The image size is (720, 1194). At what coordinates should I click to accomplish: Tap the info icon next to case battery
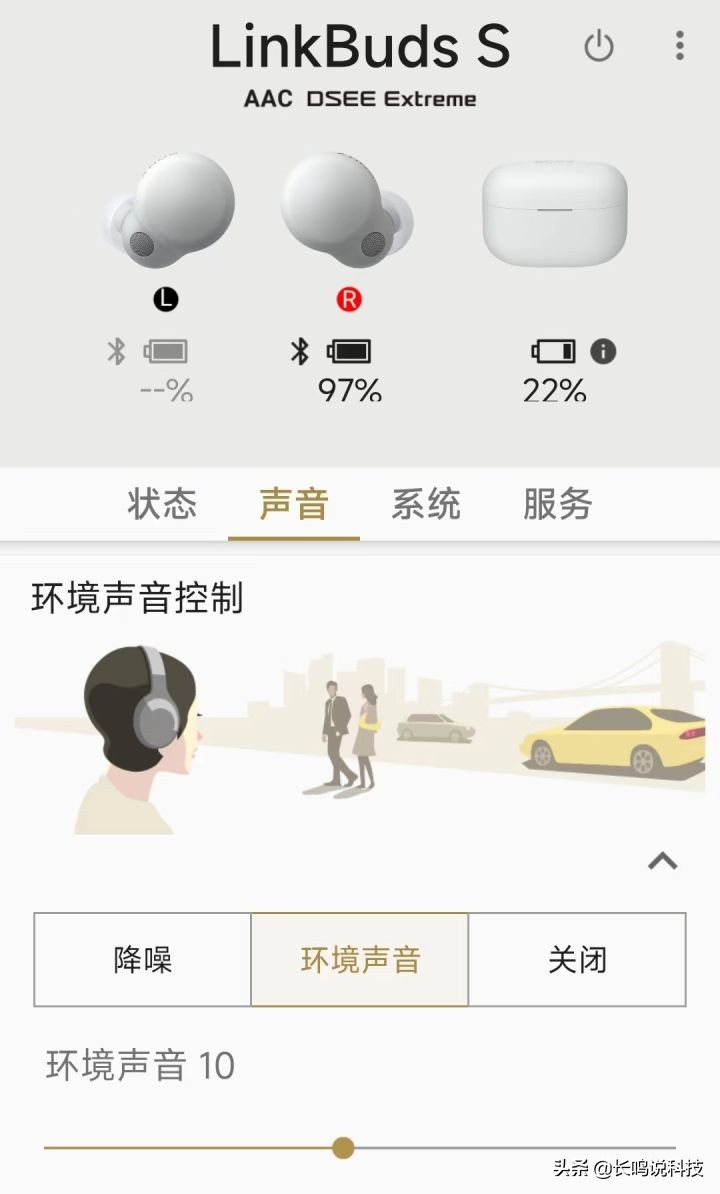coord(601,352)
